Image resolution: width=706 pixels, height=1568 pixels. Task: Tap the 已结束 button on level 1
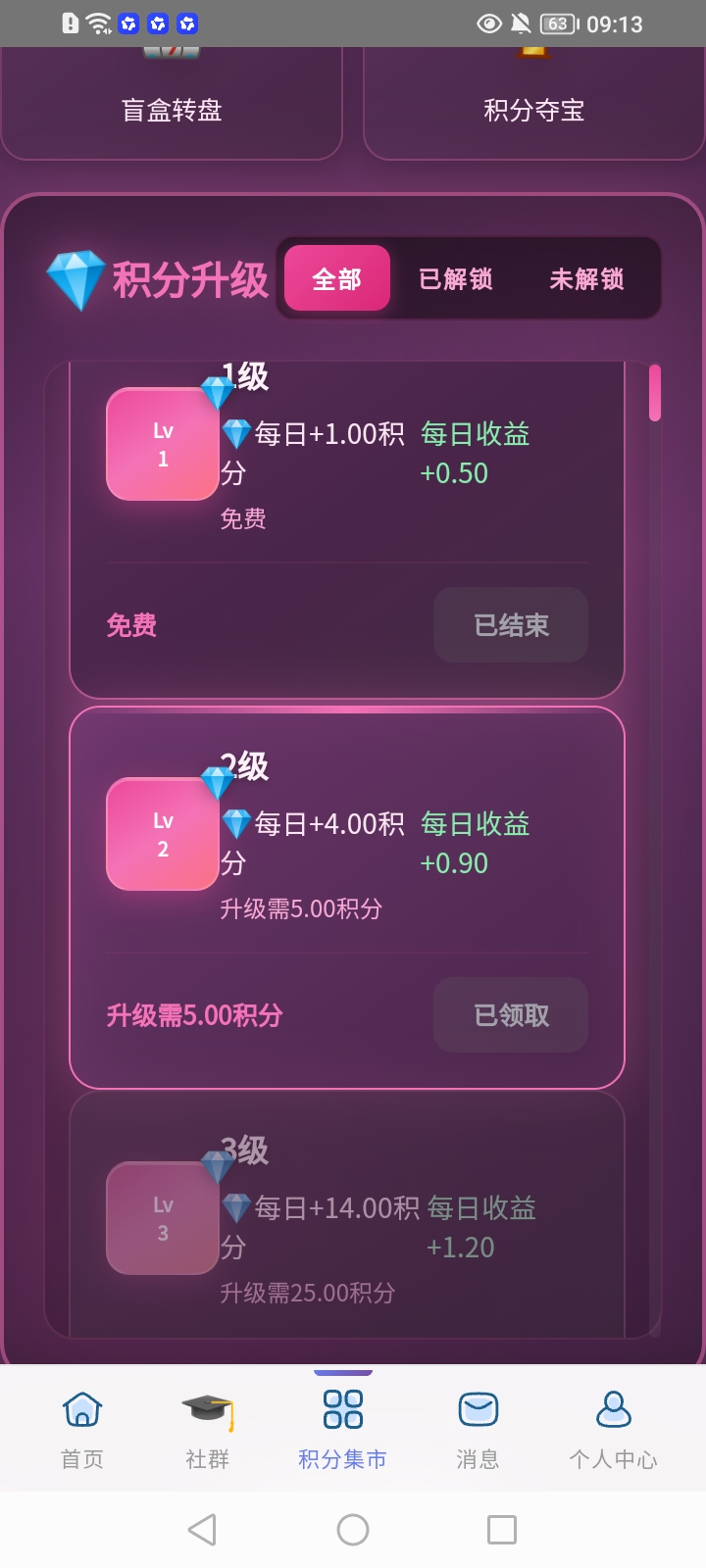[x=511, y=625]
